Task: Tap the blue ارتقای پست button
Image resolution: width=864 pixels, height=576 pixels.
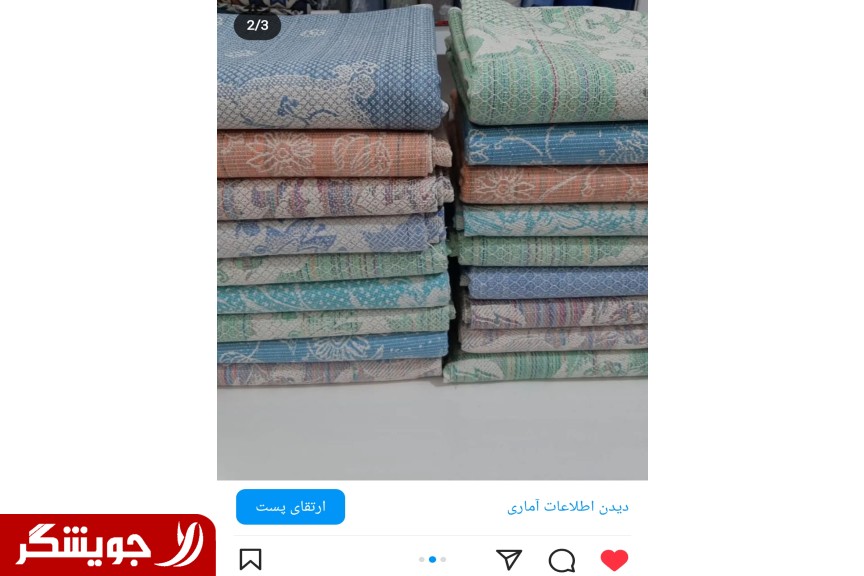Action: click(x=290, y=507)
